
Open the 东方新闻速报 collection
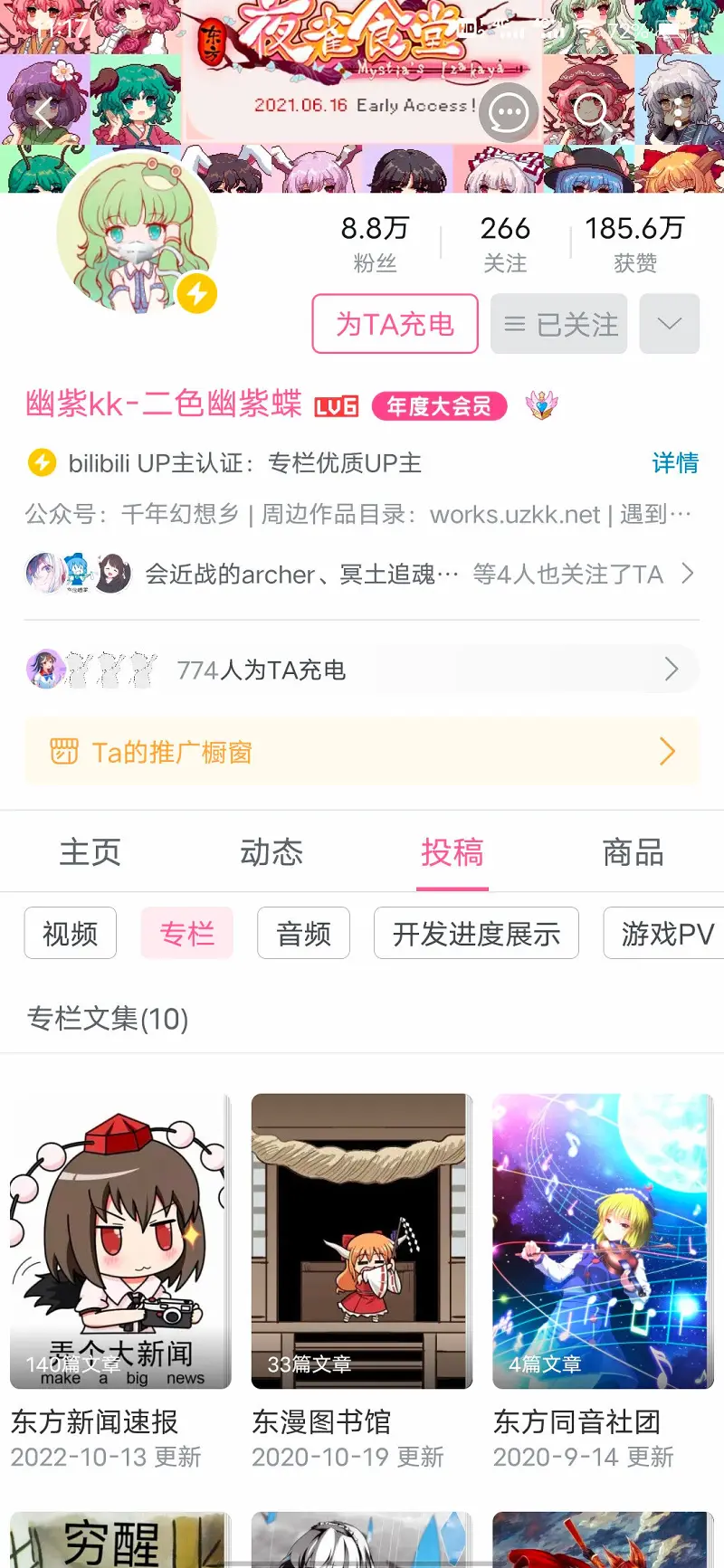click(120, 1282)
